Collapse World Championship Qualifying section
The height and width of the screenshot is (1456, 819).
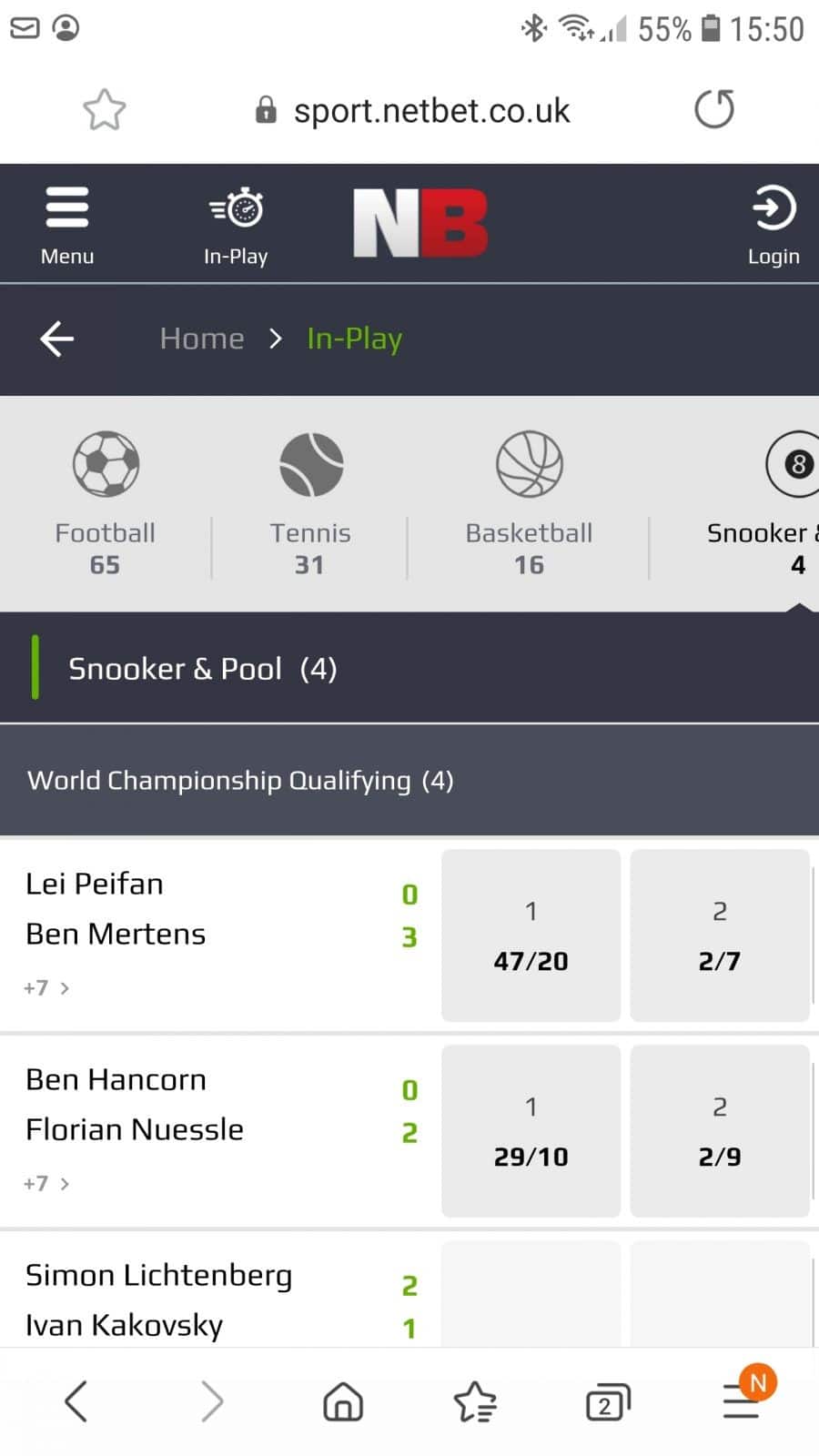tap(409, 780)
